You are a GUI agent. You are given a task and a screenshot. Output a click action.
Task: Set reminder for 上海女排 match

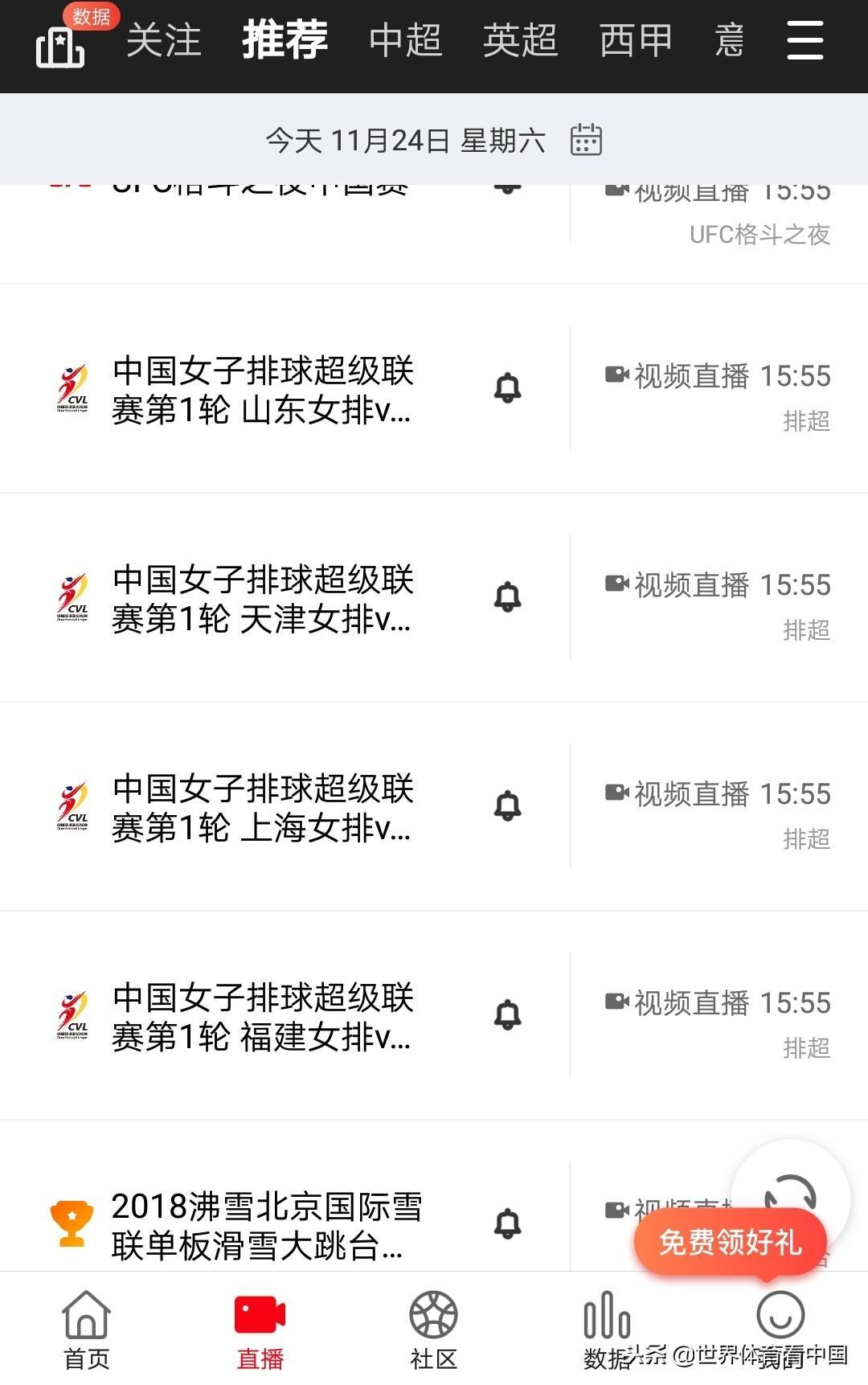(x=507, y=806)
